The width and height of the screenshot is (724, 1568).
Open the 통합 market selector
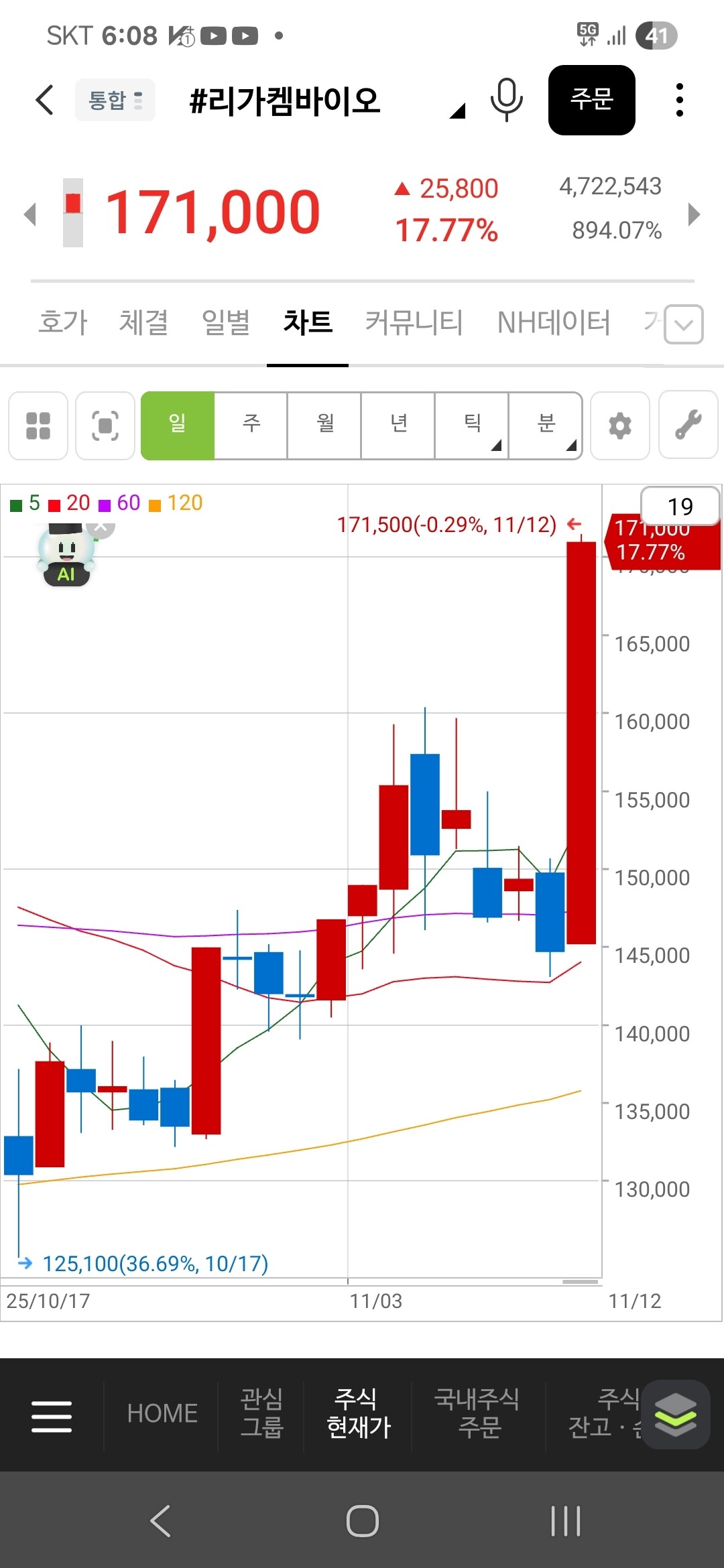(115, 101)
